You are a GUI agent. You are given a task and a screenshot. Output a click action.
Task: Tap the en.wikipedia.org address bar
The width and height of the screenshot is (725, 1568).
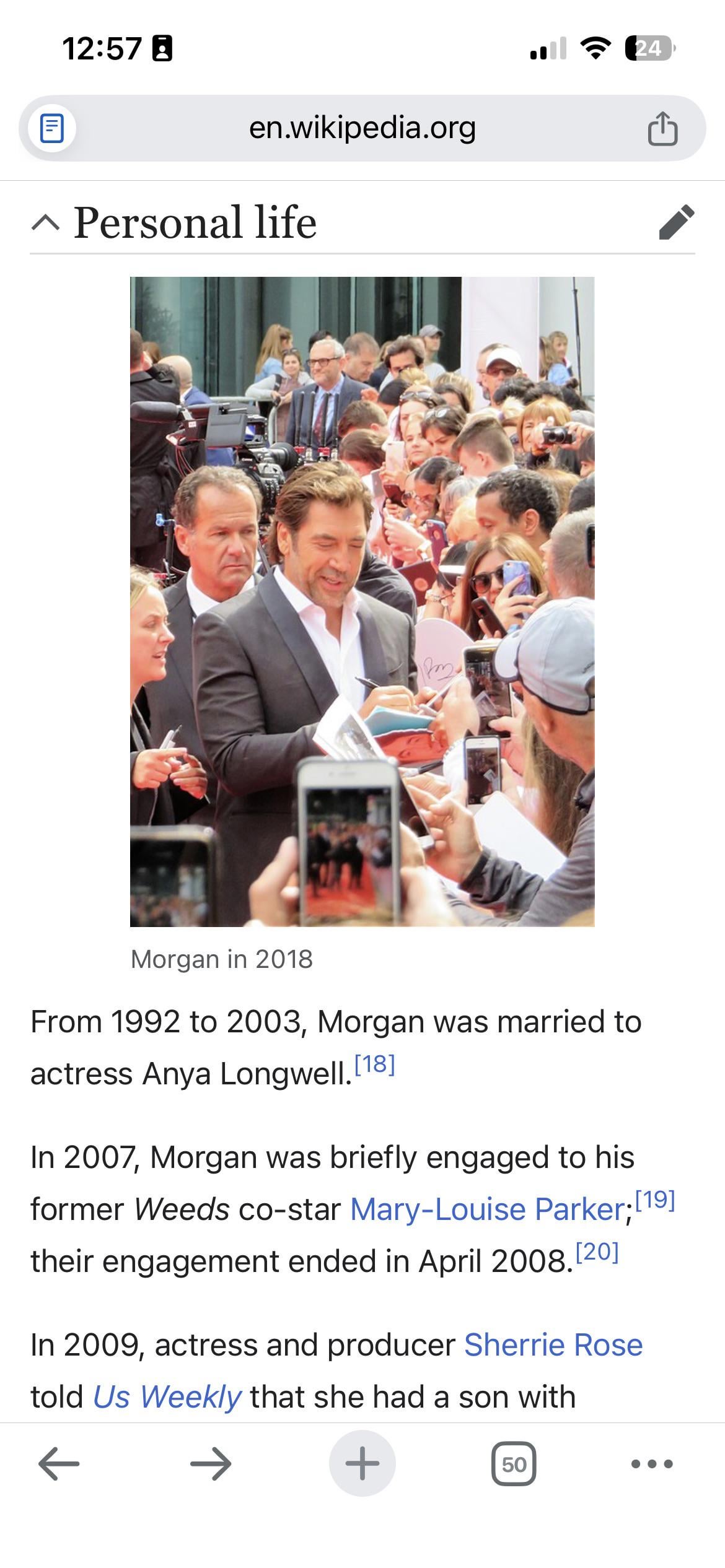click(362, 128)
